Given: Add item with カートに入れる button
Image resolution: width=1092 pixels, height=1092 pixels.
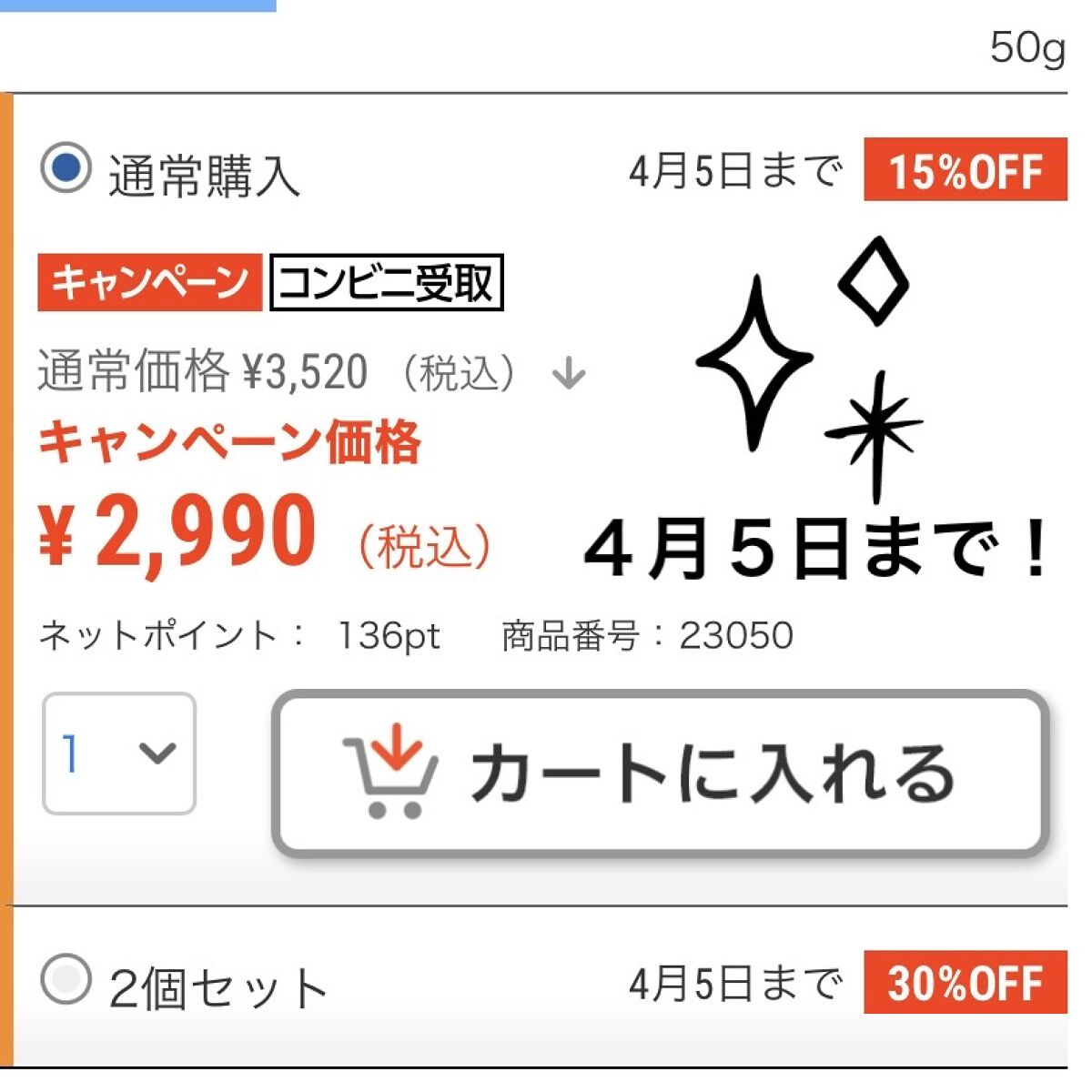Looking at the screenshot, I should click(x=662, y=774).
